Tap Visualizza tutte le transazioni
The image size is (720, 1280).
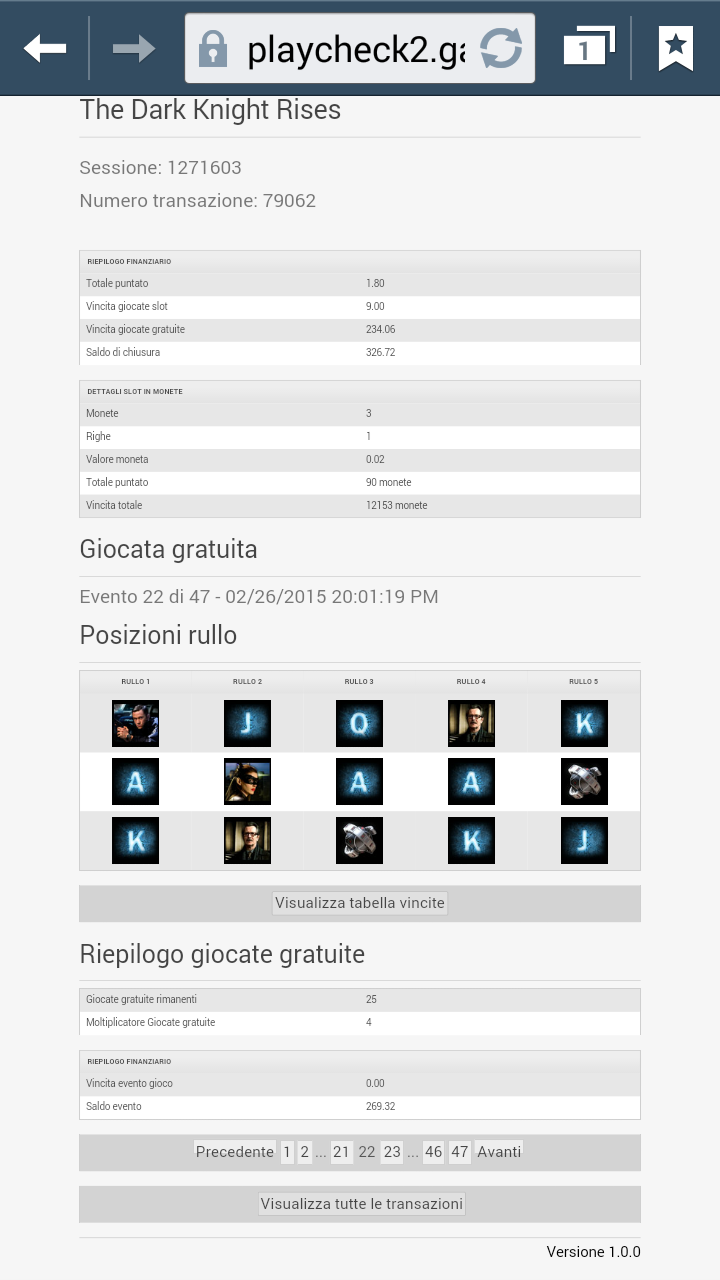[361, 1204]
